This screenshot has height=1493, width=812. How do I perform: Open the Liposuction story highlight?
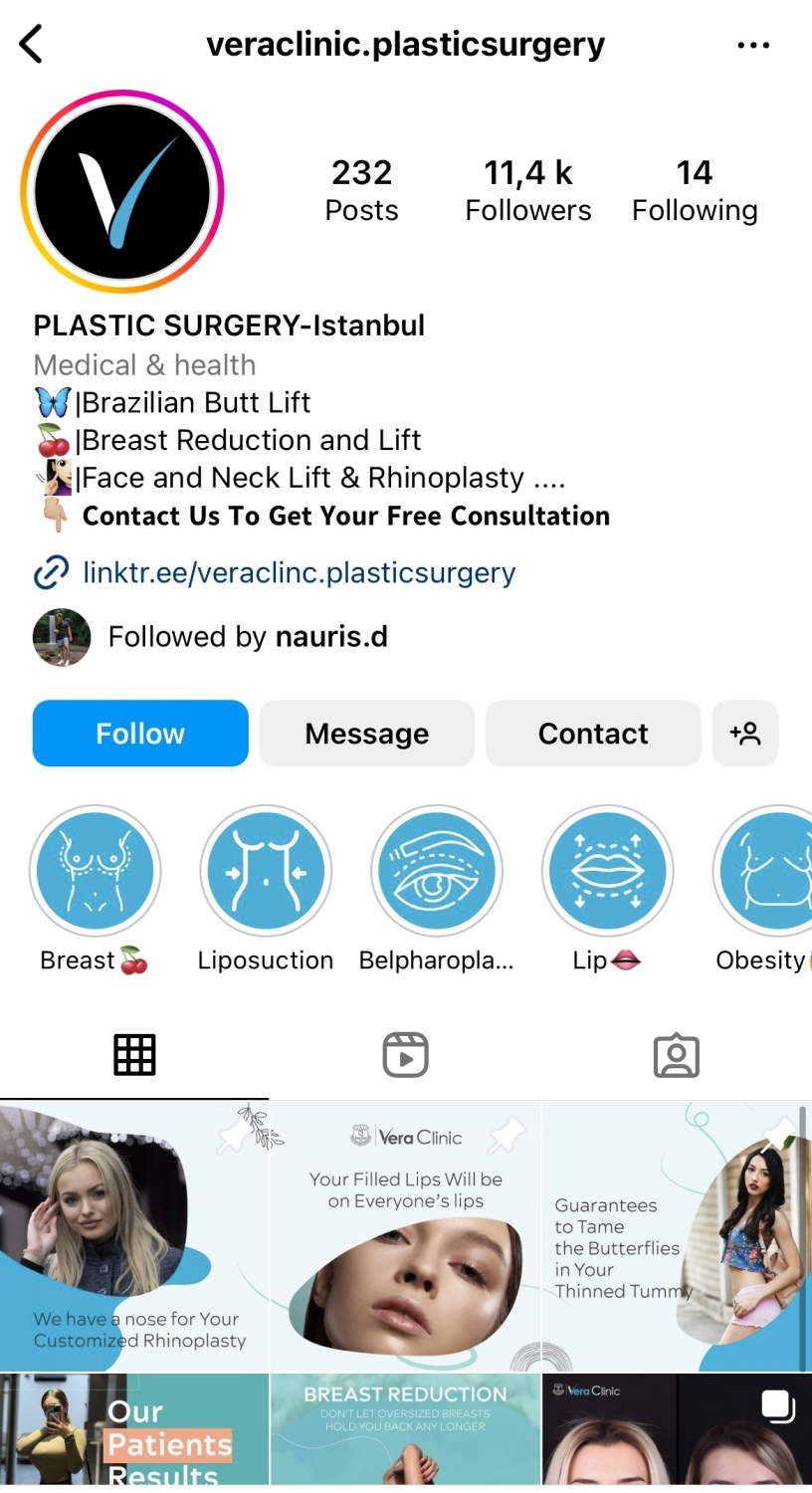[x=266, y=872]
